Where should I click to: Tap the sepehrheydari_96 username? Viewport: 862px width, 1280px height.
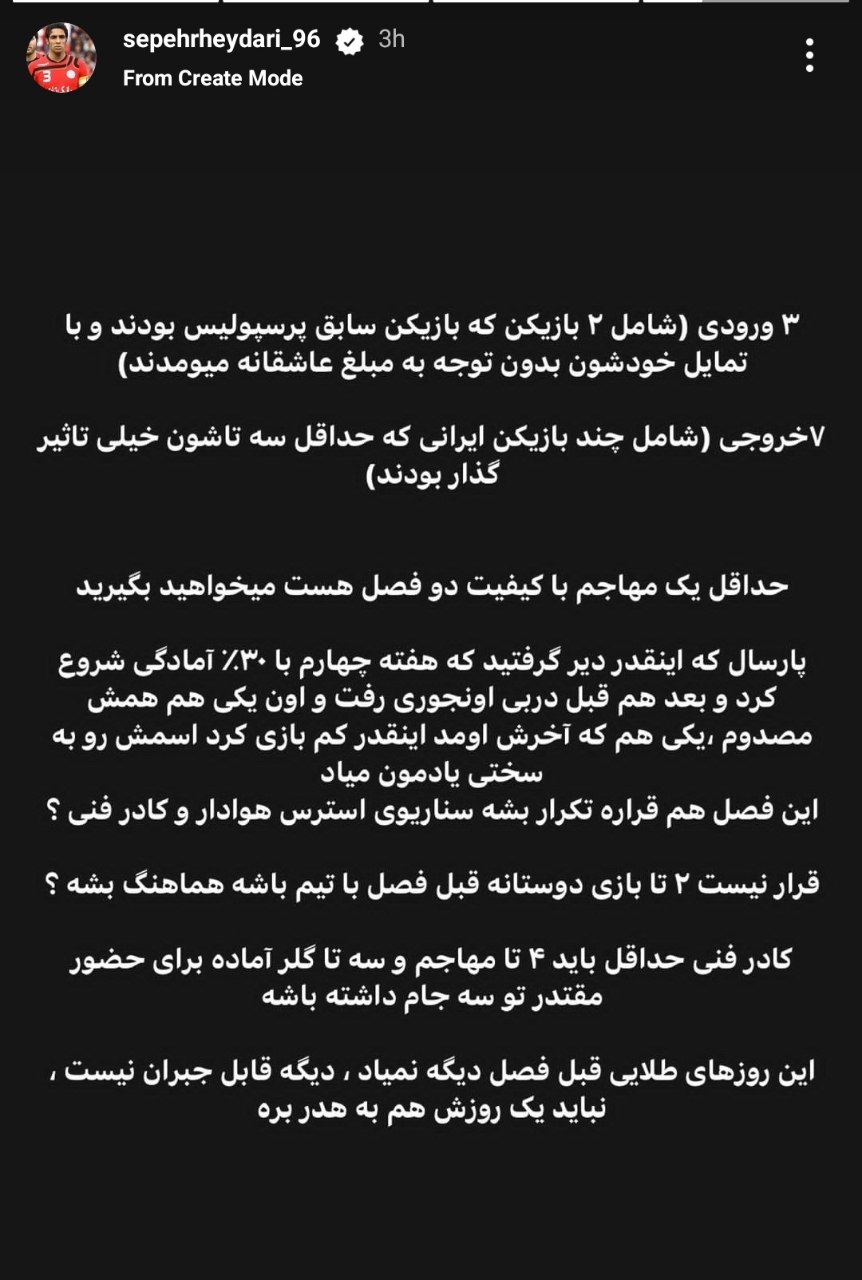coord(221,39)
